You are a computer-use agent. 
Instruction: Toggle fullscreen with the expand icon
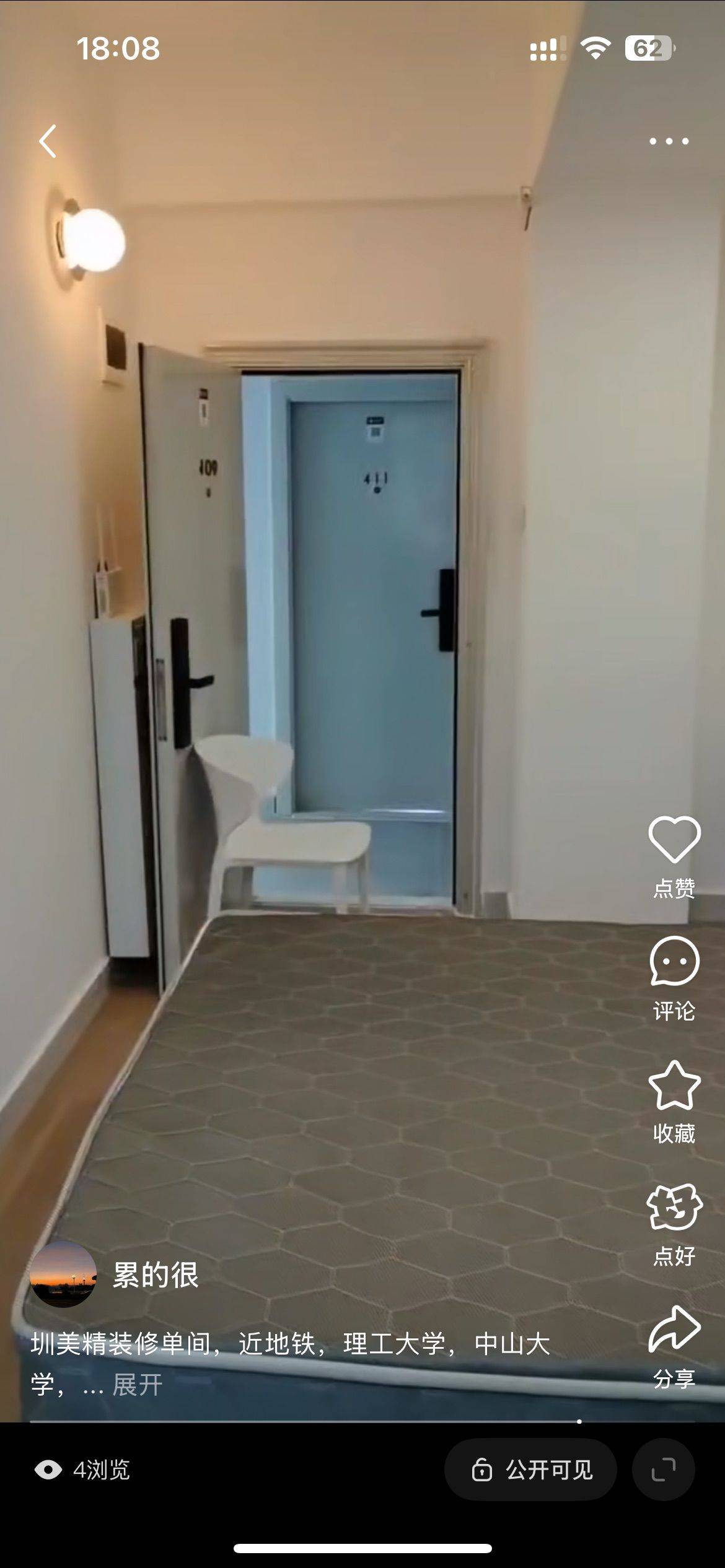663,1470
